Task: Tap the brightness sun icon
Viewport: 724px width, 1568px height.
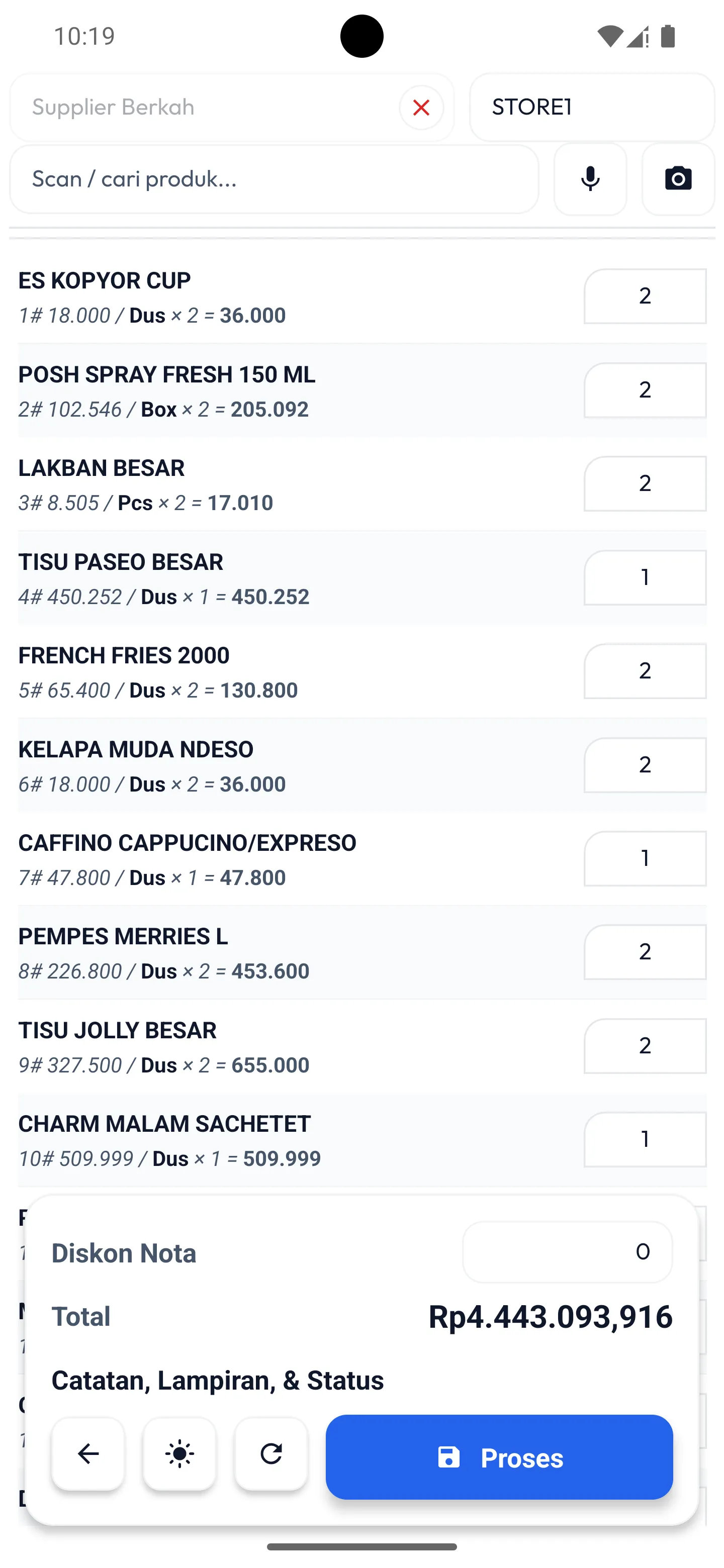Action: 179,1455
